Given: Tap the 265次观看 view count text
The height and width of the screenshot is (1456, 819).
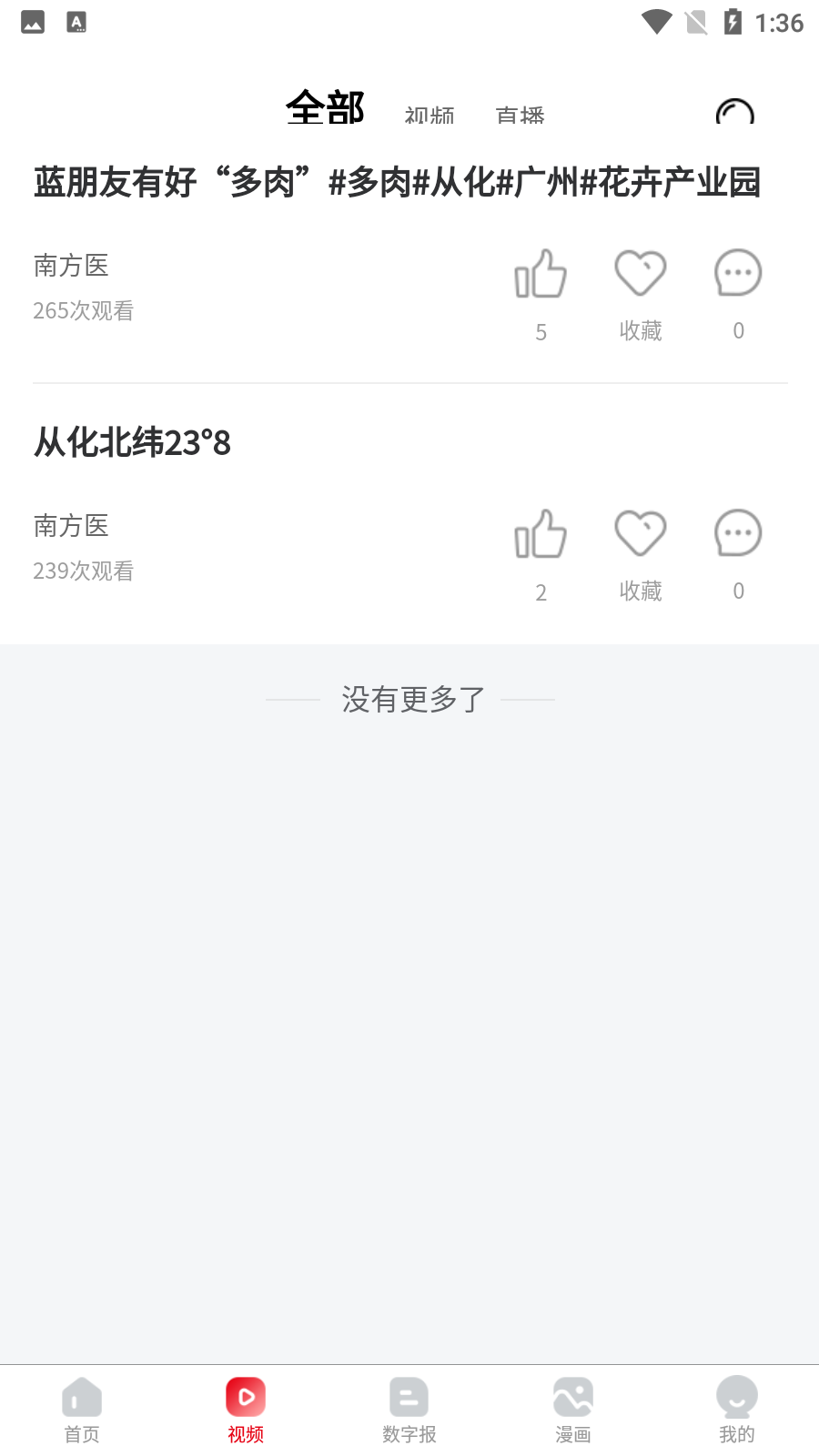Looking at the screenshot, I should pos(83,311).
